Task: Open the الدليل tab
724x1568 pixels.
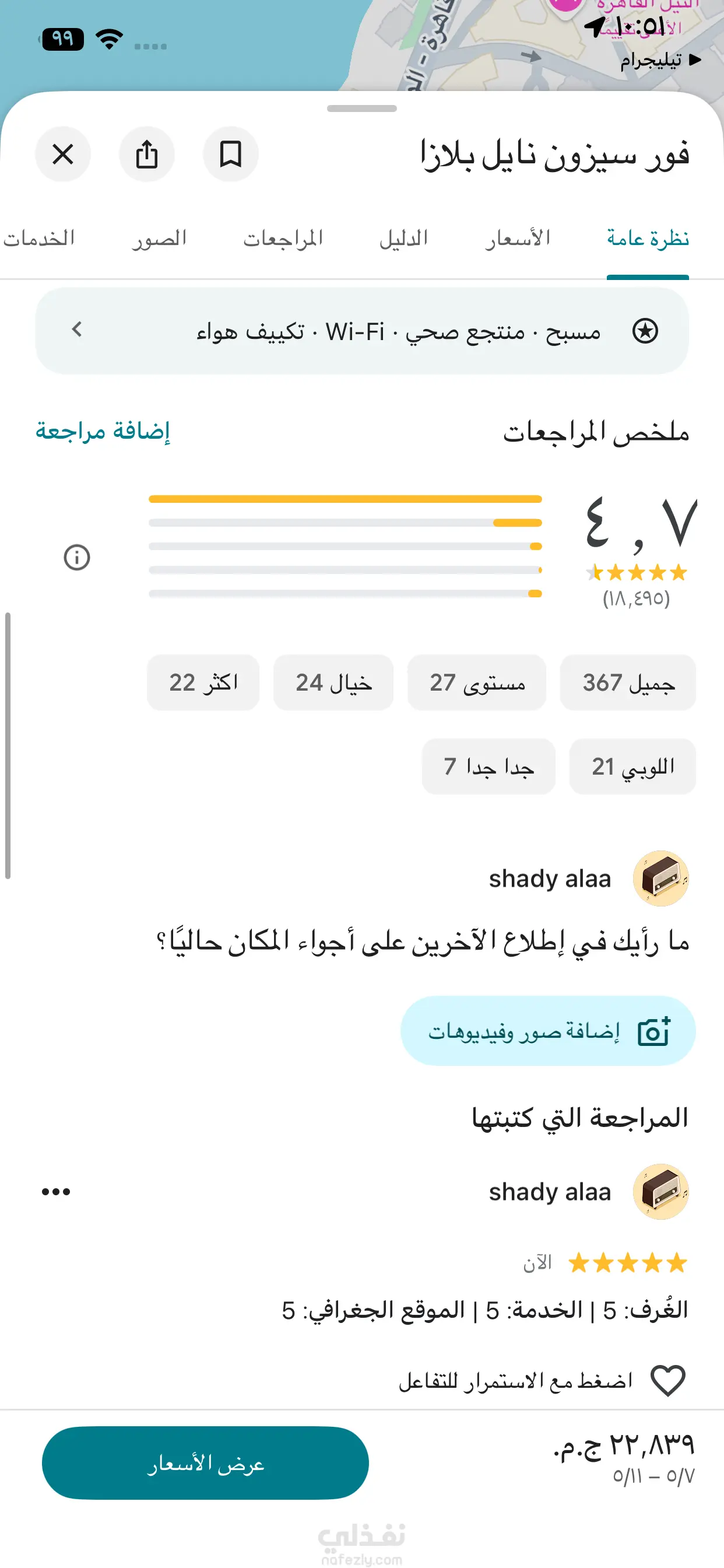Action: [x=403, y=239]
